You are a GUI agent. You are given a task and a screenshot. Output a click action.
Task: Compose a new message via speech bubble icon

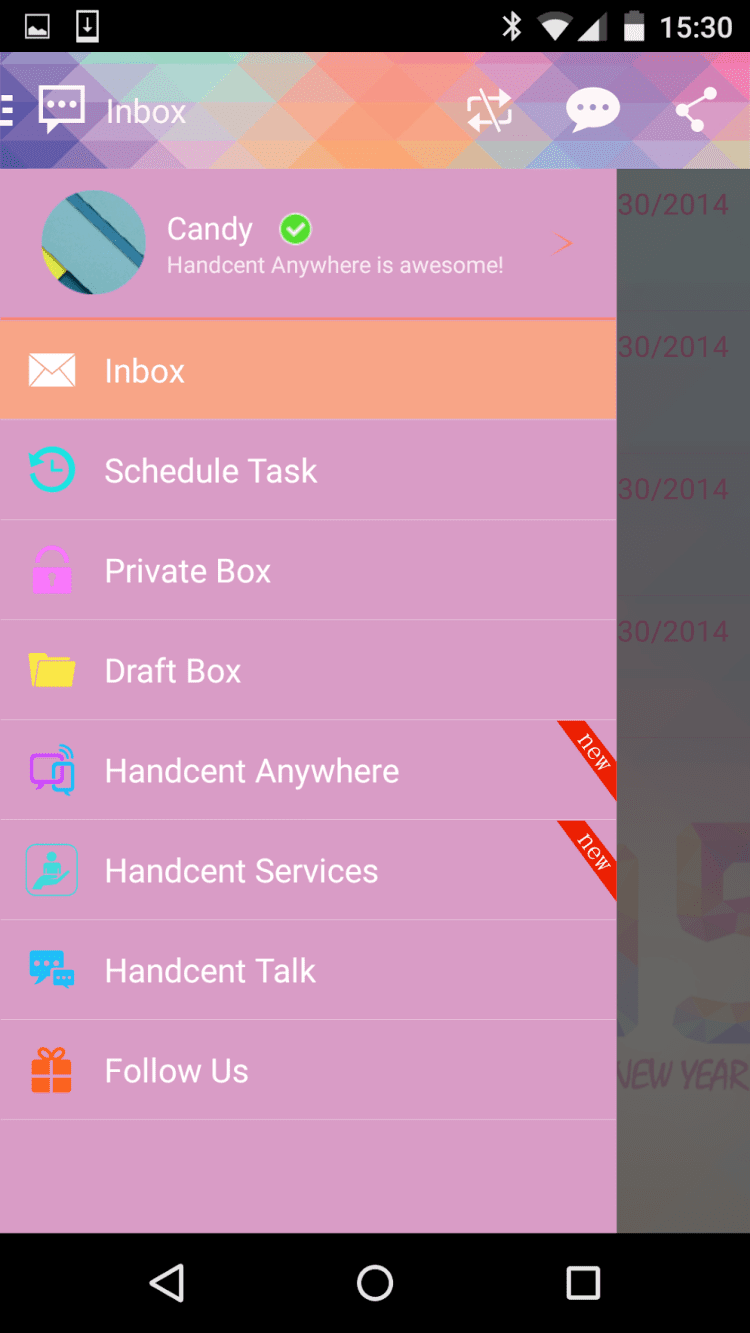(x=592, y=110)
